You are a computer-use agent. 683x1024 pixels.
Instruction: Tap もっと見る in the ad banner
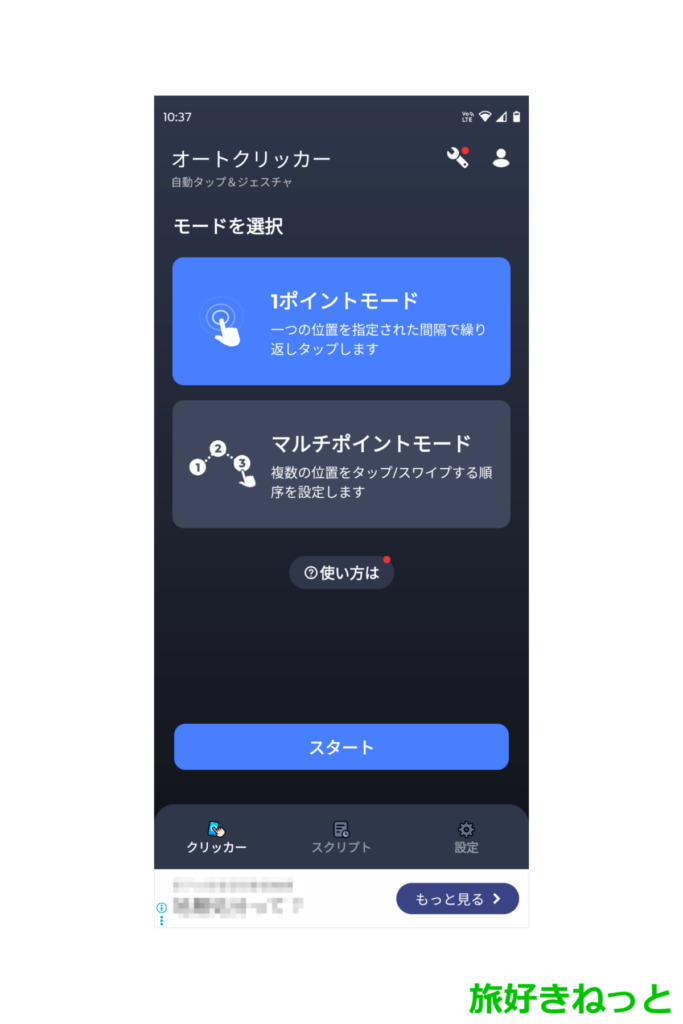coord(457,898)
